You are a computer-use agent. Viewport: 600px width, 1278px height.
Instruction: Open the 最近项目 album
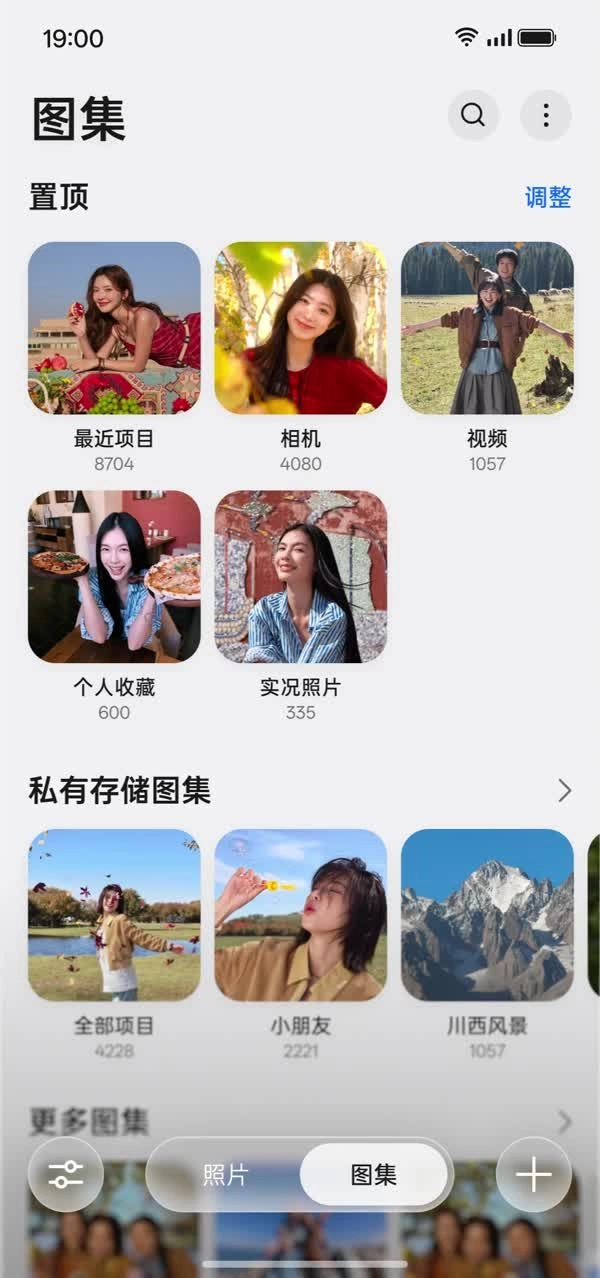click(x=114, y=328)
